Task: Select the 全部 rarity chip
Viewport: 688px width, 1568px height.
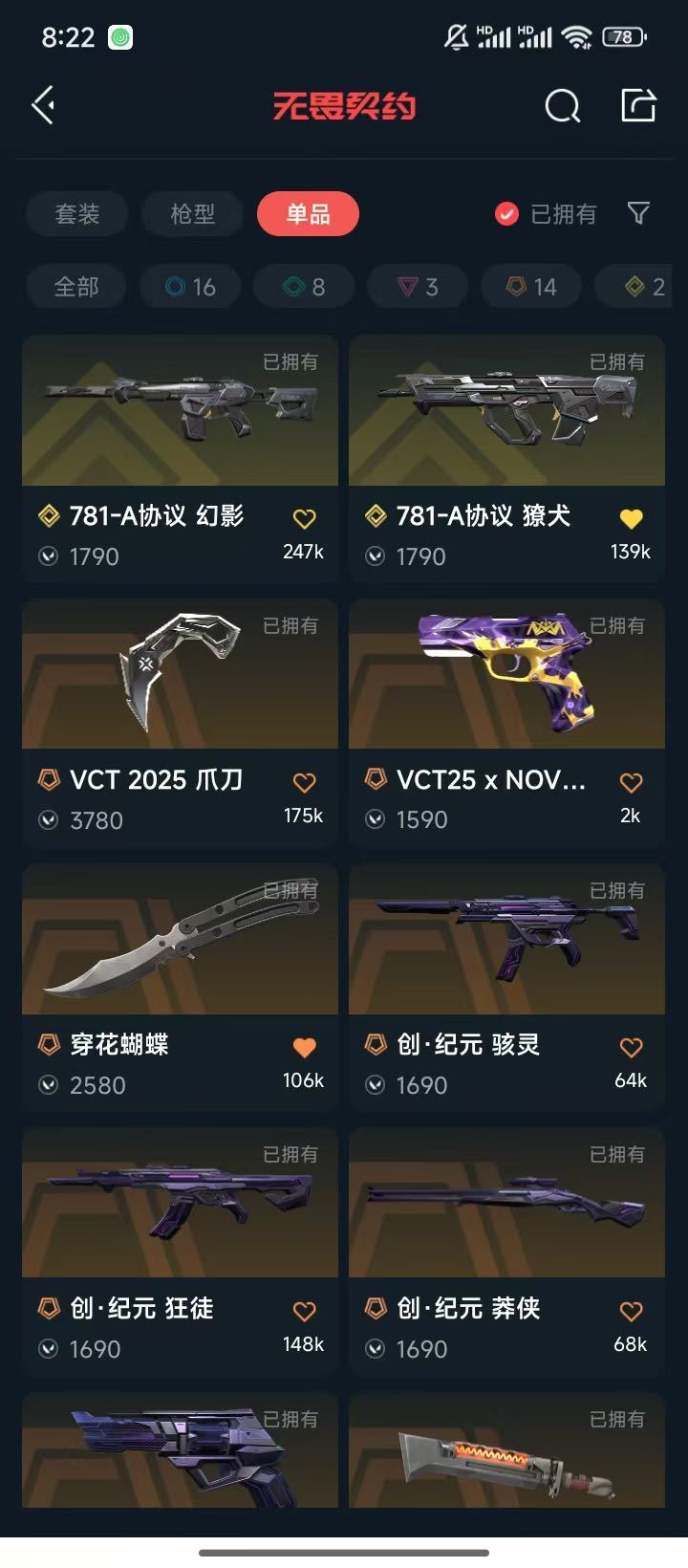Action: pyautogui.click(x=76, y=286)
